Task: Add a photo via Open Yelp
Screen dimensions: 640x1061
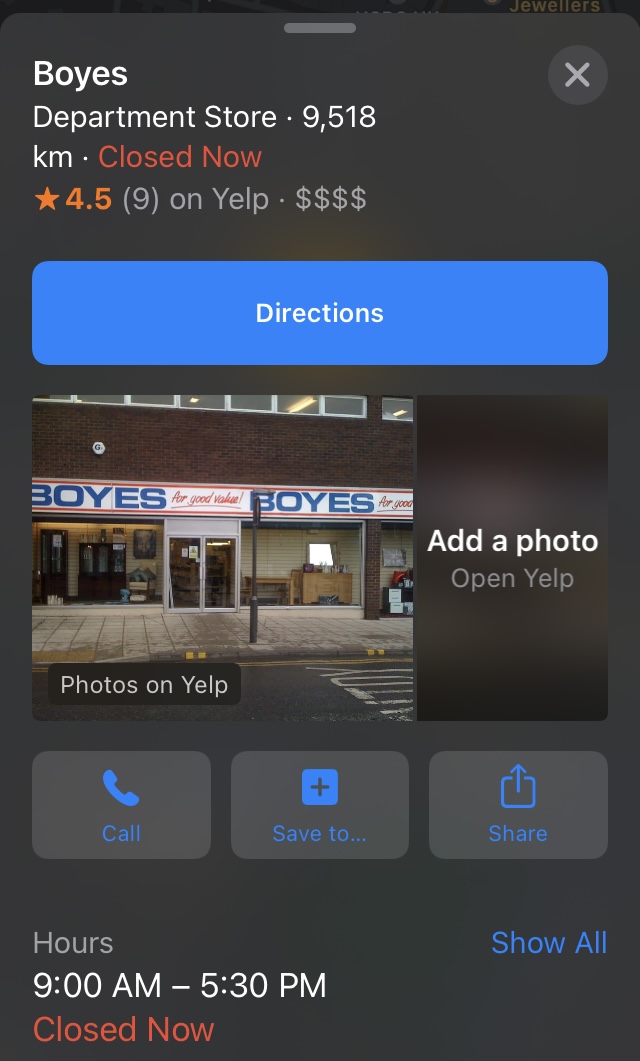Action: click(x=512, y=558)
